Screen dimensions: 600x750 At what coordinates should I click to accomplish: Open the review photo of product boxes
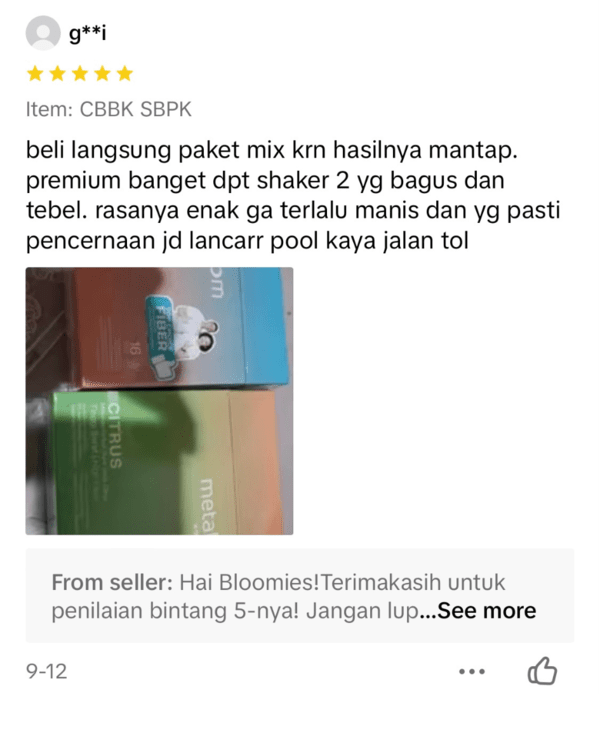click(x=159, y=401)
